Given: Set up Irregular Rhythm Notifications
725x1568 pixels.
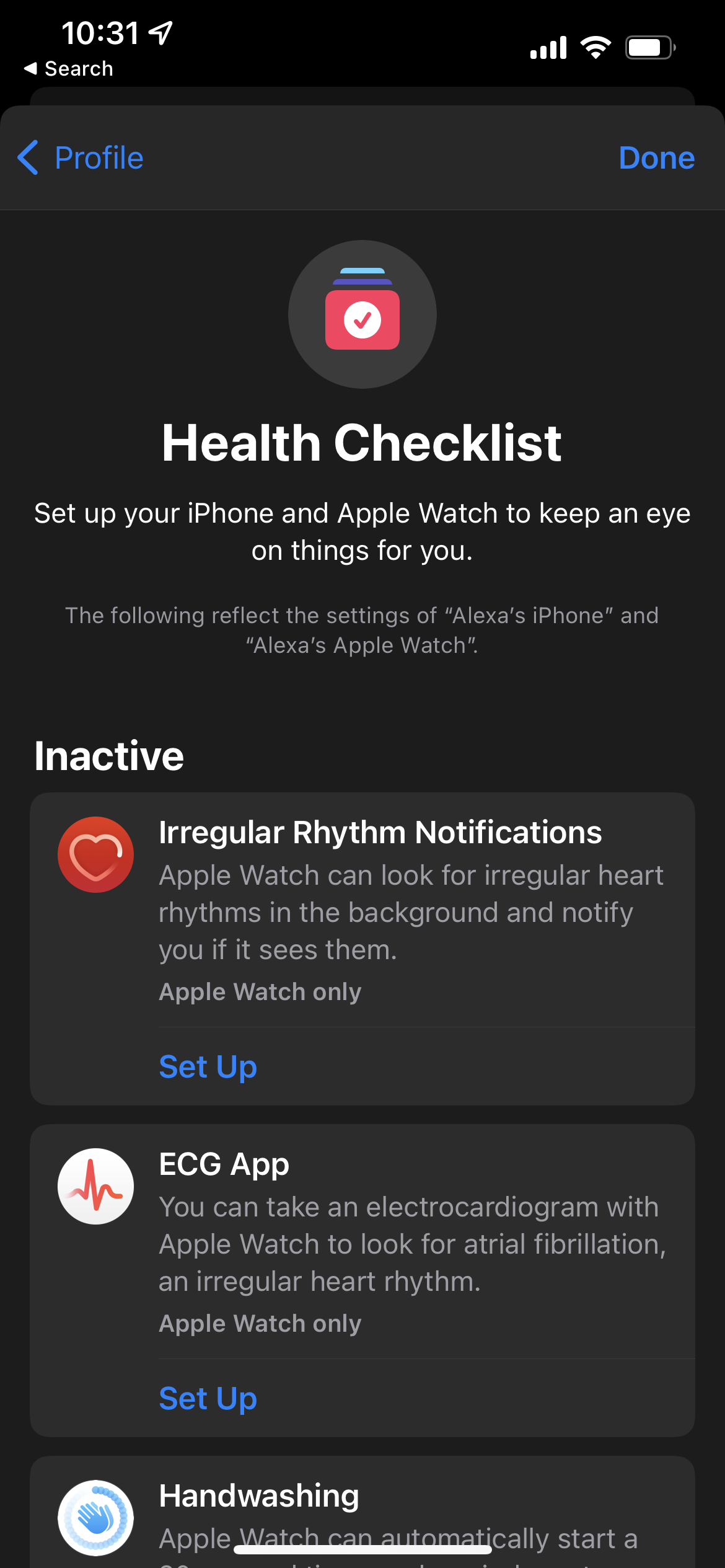Looking at the screenshot, I should point(208,1066).
